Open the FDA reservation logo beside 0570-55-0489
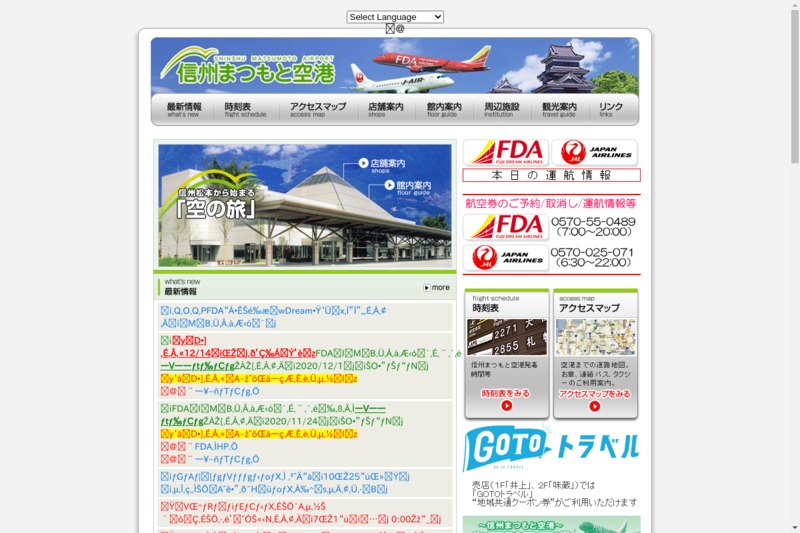 [x=505, y=226]
